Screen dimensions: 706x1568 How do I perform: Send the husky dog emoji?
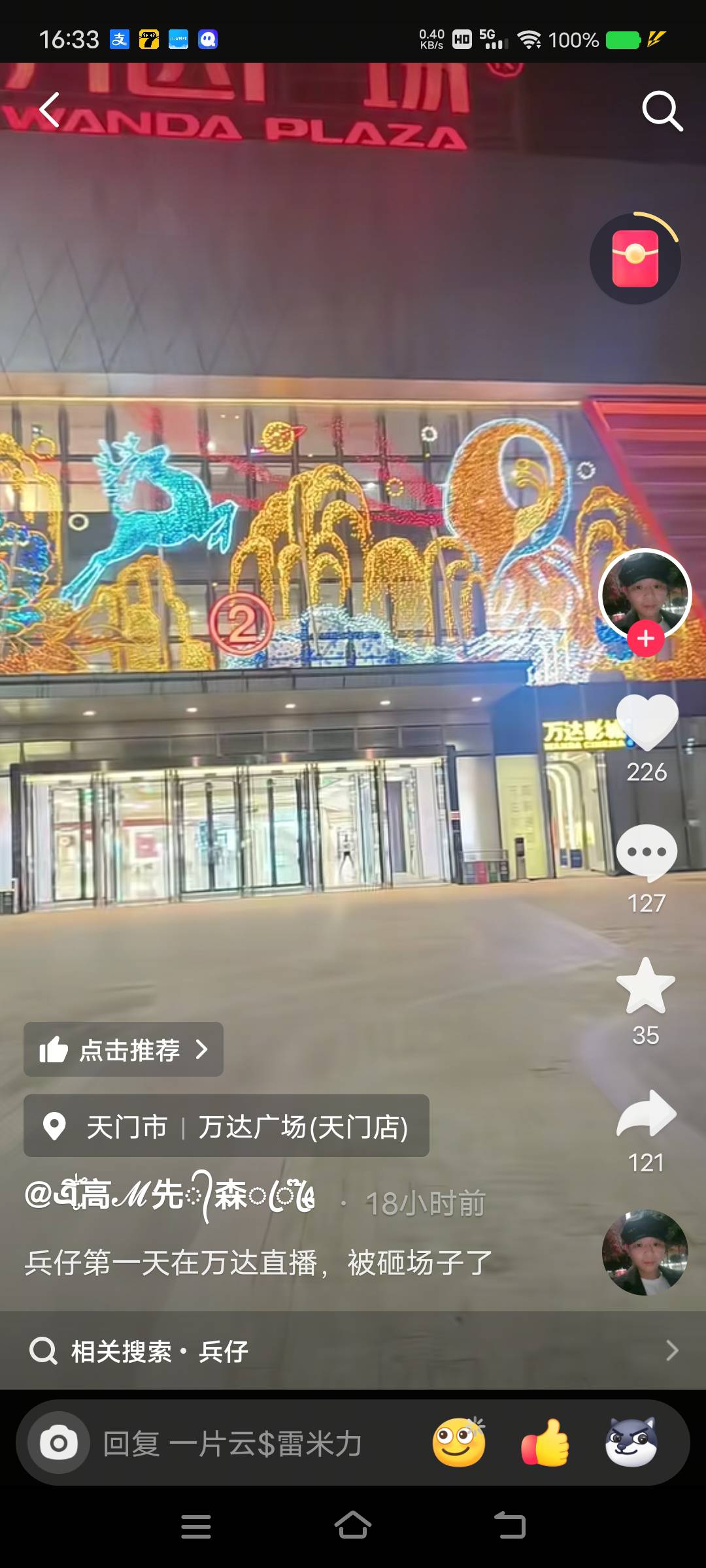click(631, 1443)
